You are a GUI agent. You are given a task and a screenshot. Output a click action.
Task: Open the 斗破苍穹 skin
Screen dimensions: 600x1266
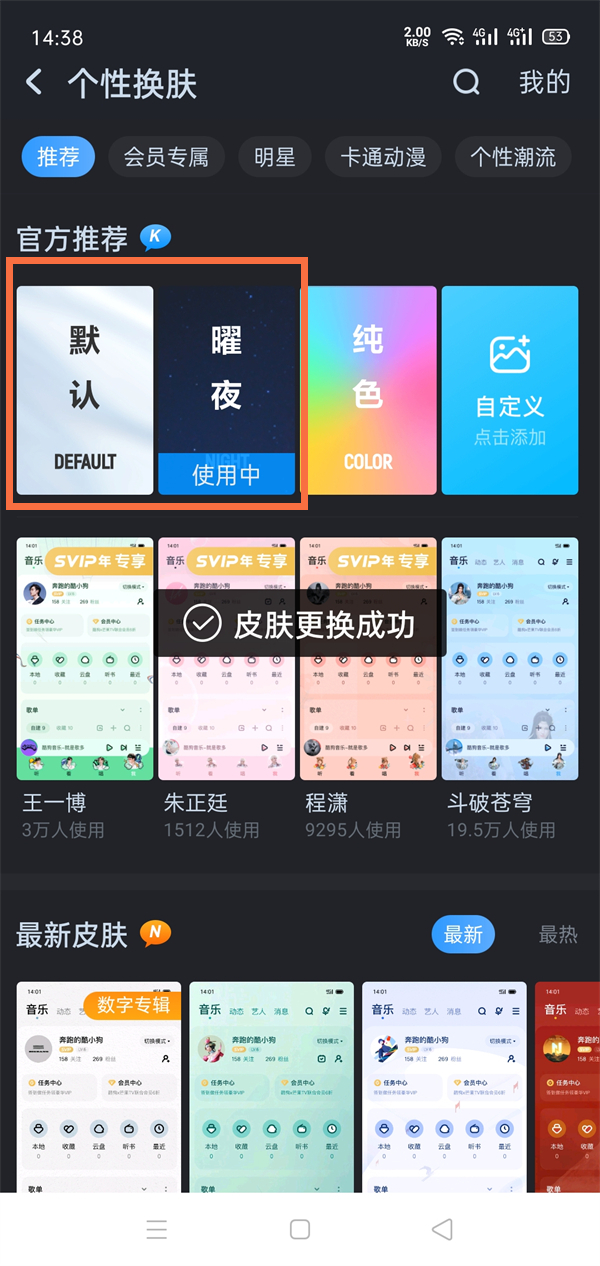pos(510,660)
